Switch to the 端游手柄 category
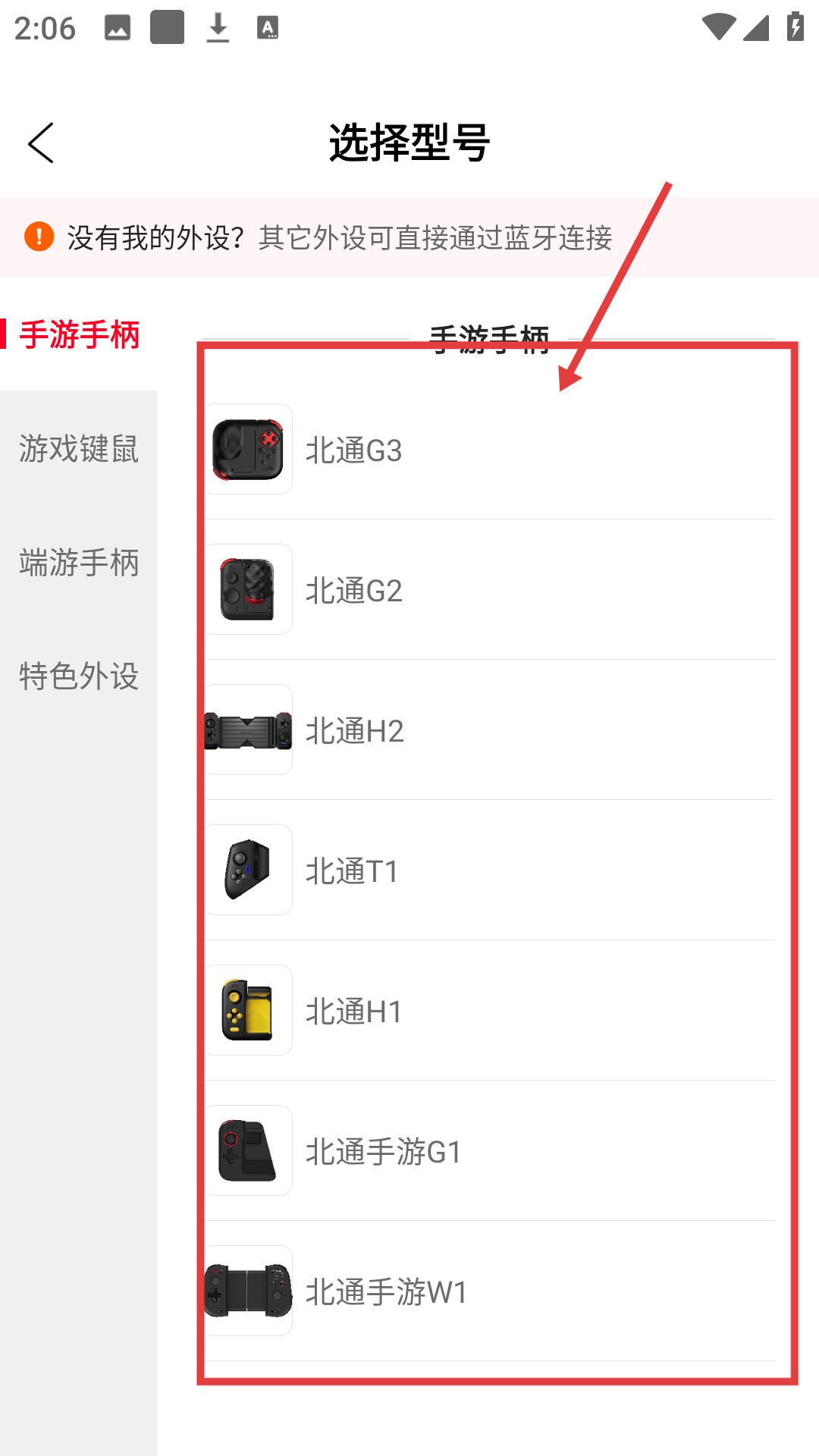Viewport: 819px width, 1456px height. coord(79,563)
